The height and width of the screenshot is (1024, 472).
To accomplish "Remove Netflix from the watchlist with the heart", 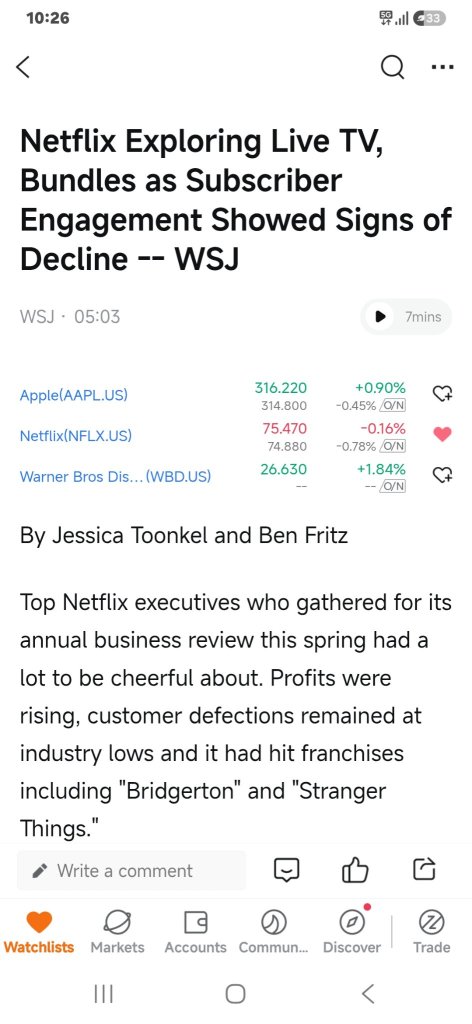I will pos(443,434).
